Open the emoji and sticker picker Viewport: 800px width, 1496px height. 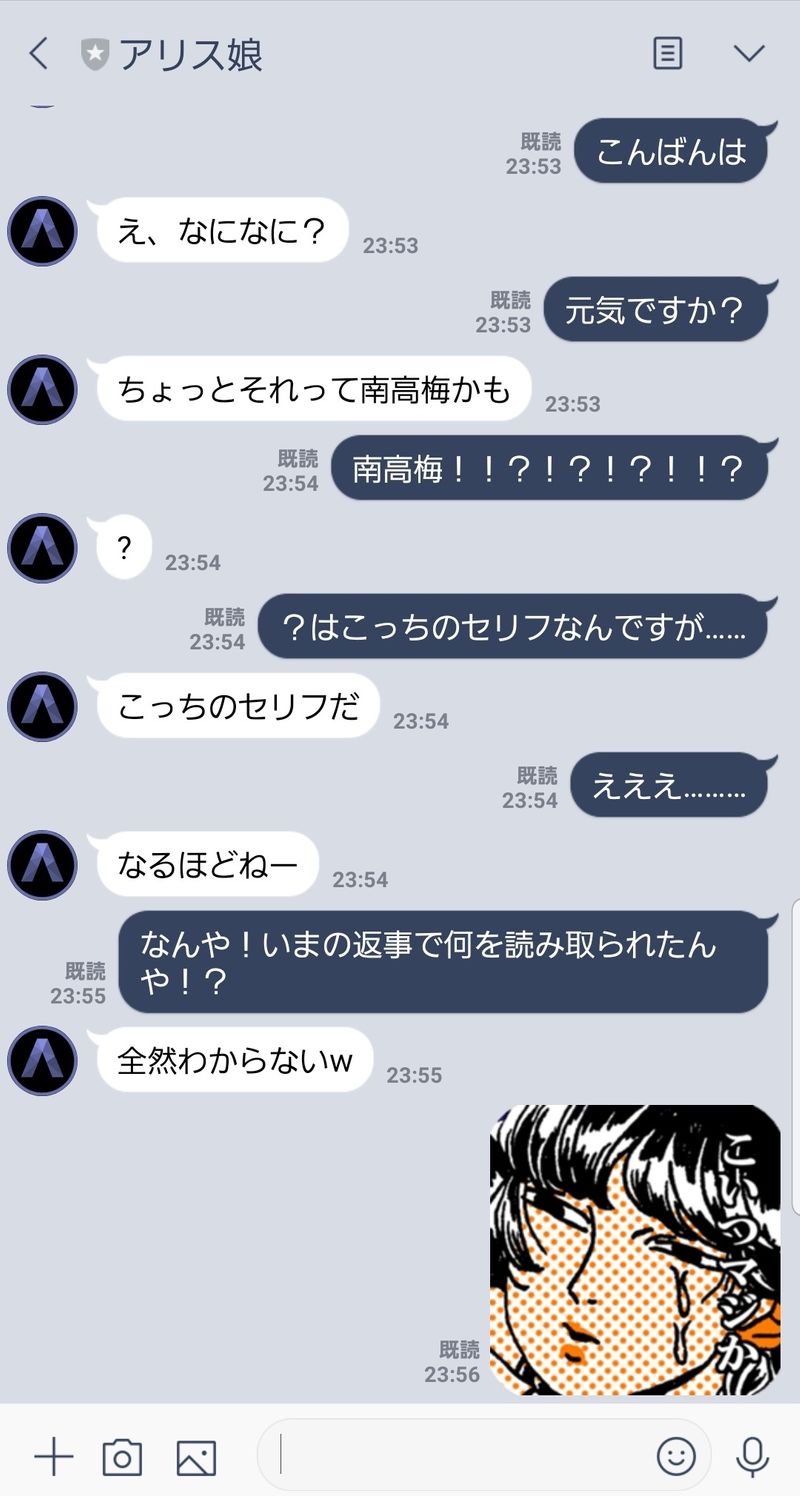click(676, 1456)
